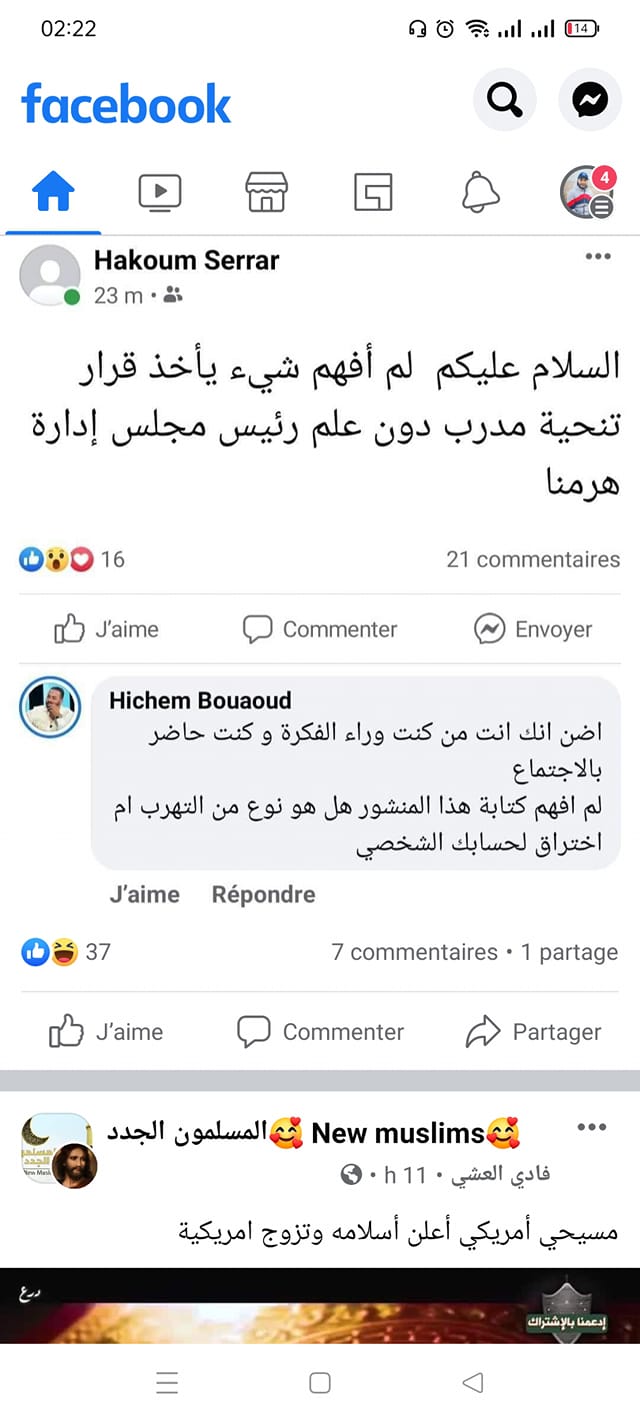Open the notifications bell tab

tap(480, 191)
